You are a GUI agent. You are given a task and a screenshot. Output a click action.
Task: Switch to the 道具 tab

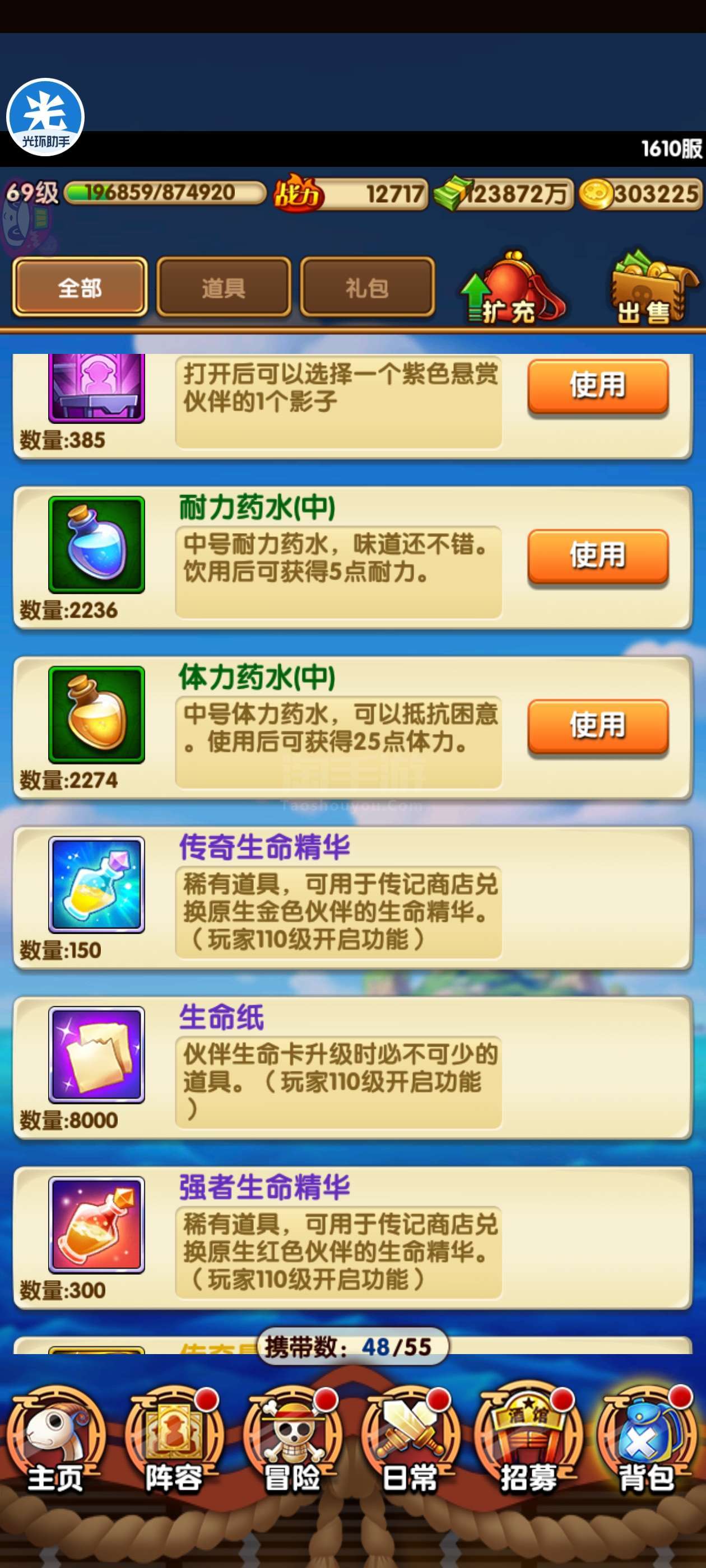tap(224, 287)
